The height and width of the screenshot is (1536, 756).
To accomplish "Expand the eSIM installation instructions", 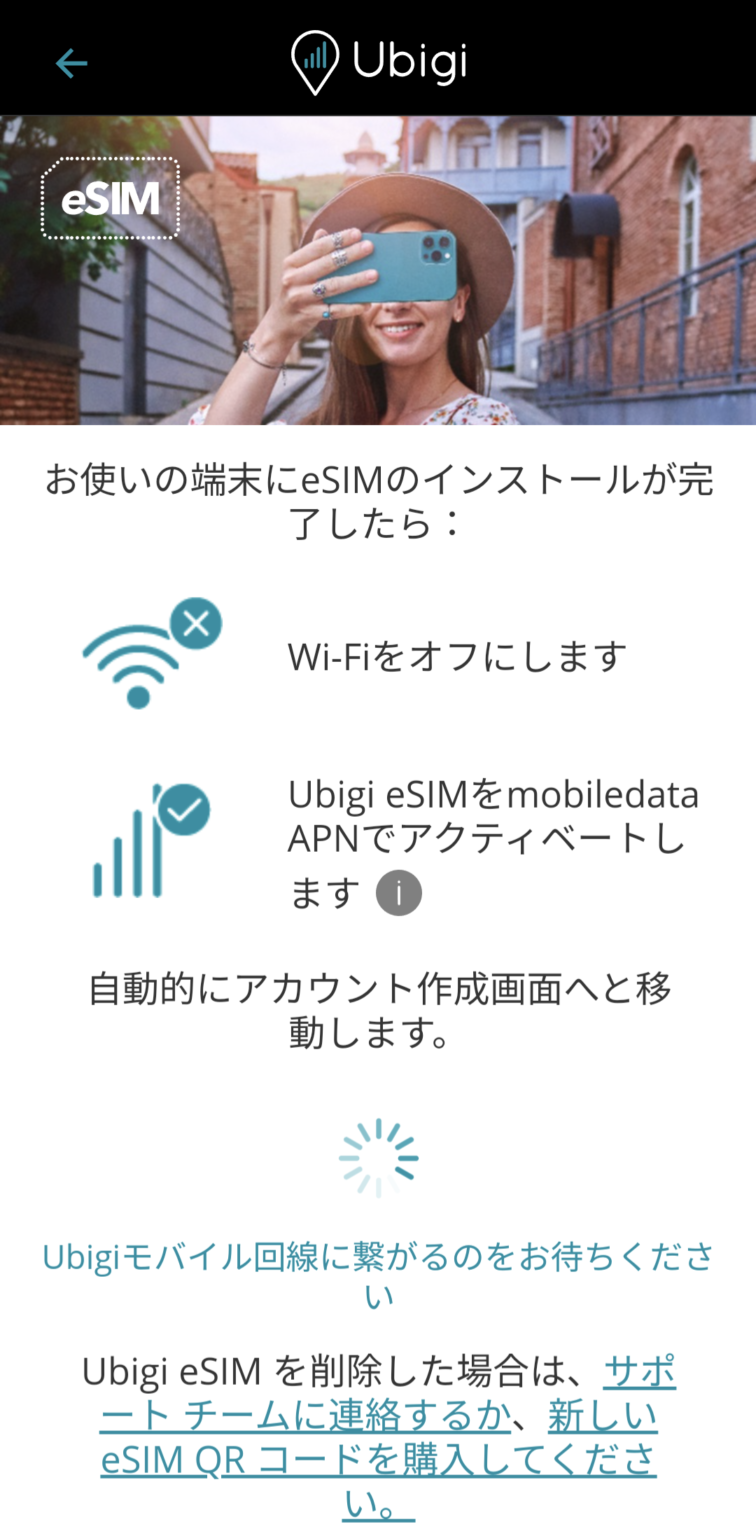I will [x=378, y=497].
